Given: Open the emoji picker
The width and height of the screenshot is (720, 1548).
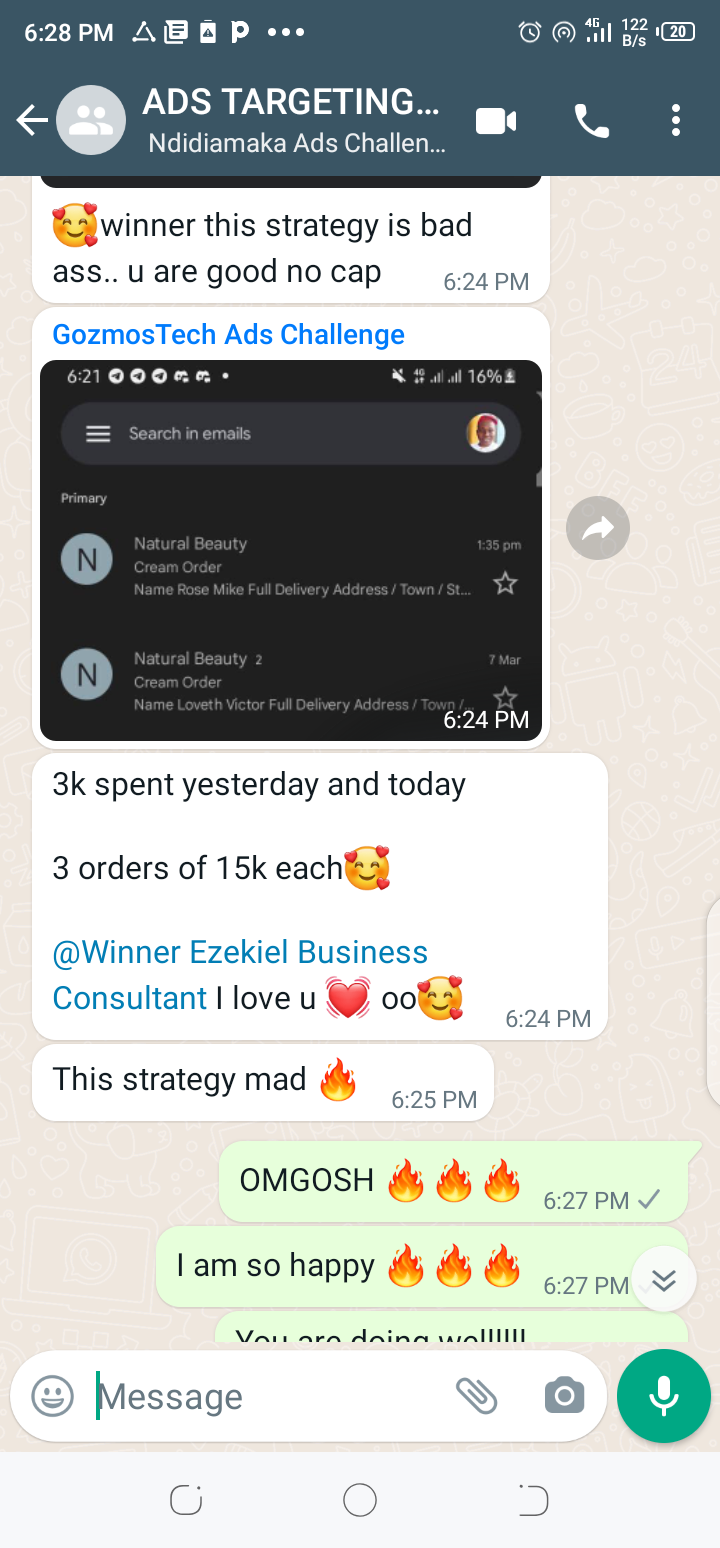Looking at the screenshot, I should (52, 1396).
